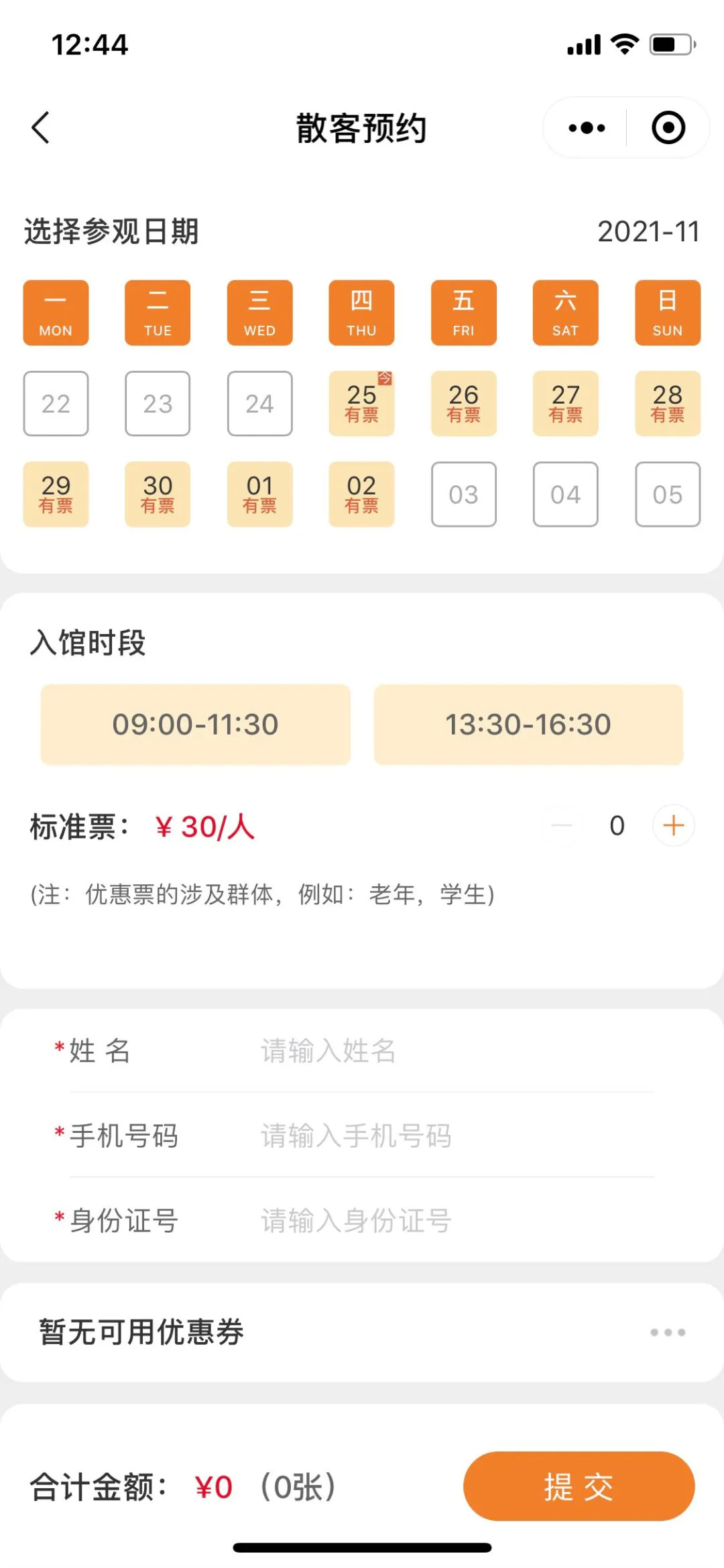
Task: Go back from 散客预约 page
Action: point(41,127)
